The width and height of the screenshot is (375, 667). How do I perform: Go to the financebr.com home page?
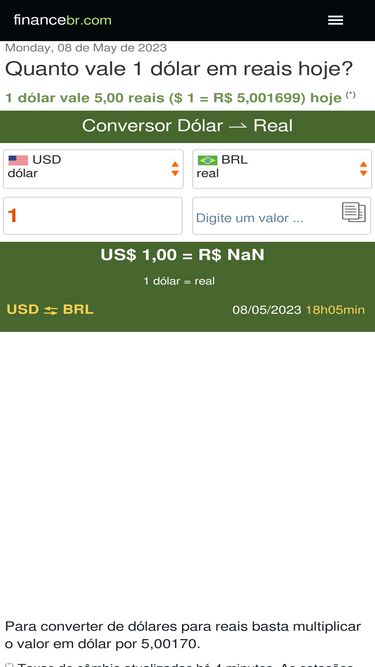62,20
